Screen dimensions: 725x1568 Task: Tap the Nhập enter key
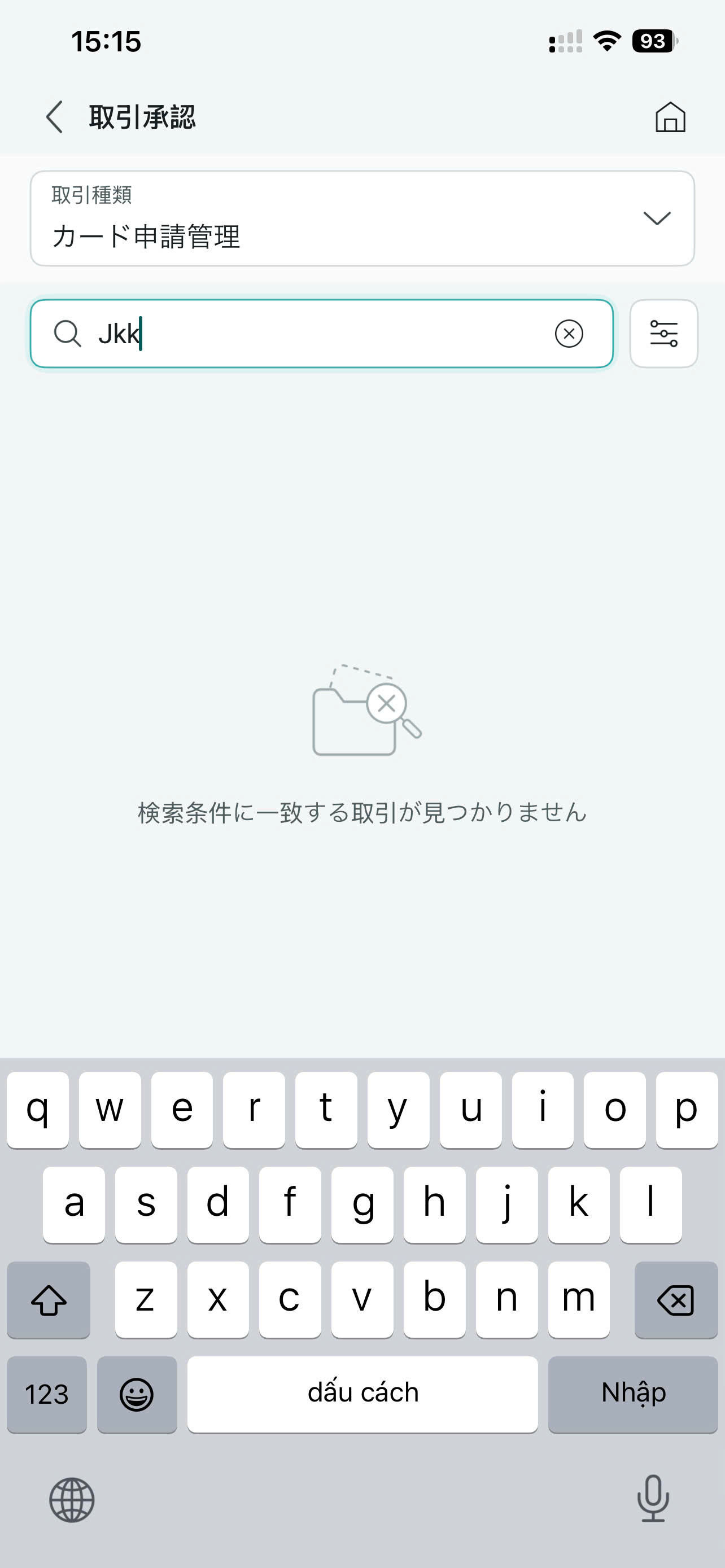pos(632,1393)
